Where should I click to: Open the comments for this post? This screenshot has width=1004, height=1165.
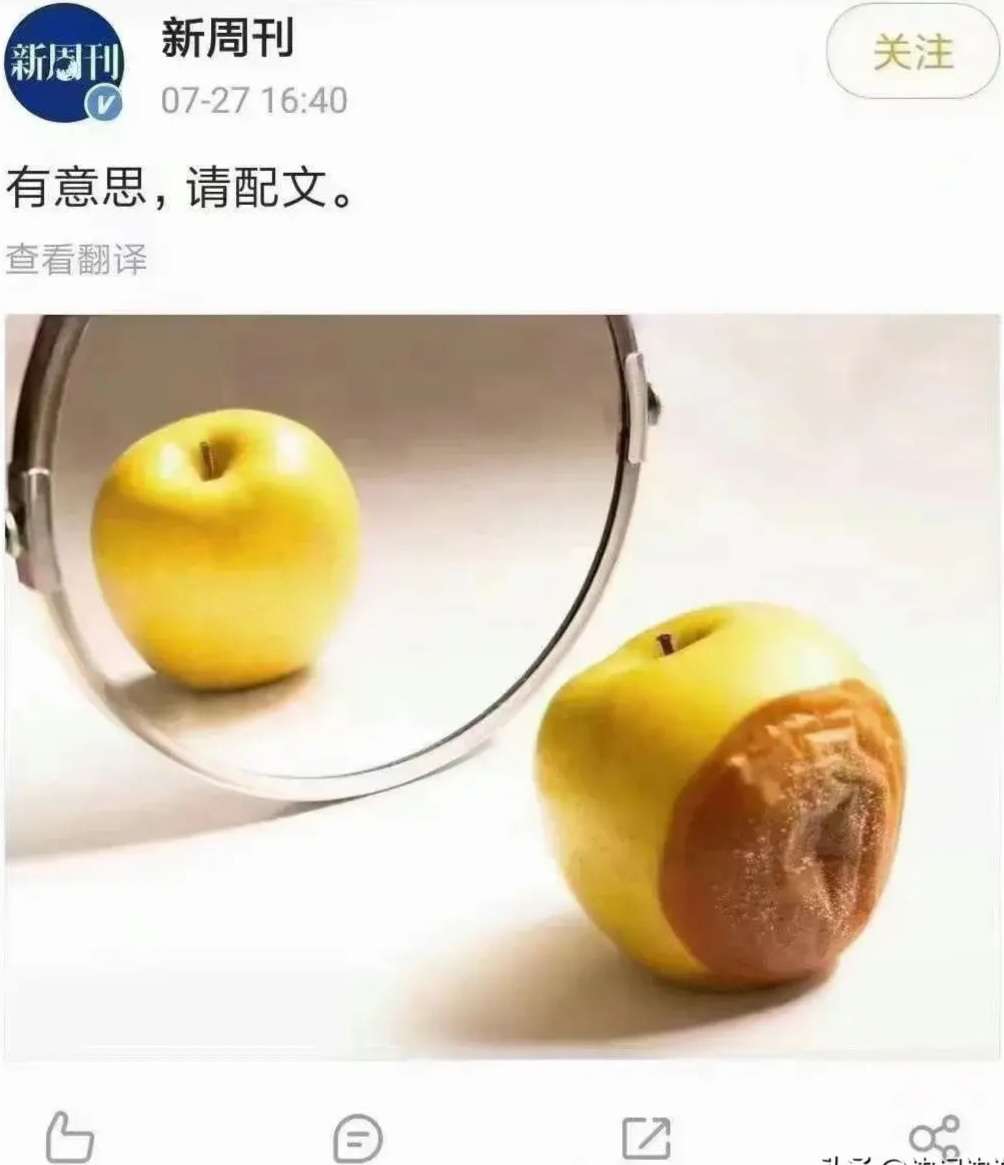[x=357, y=1138]
